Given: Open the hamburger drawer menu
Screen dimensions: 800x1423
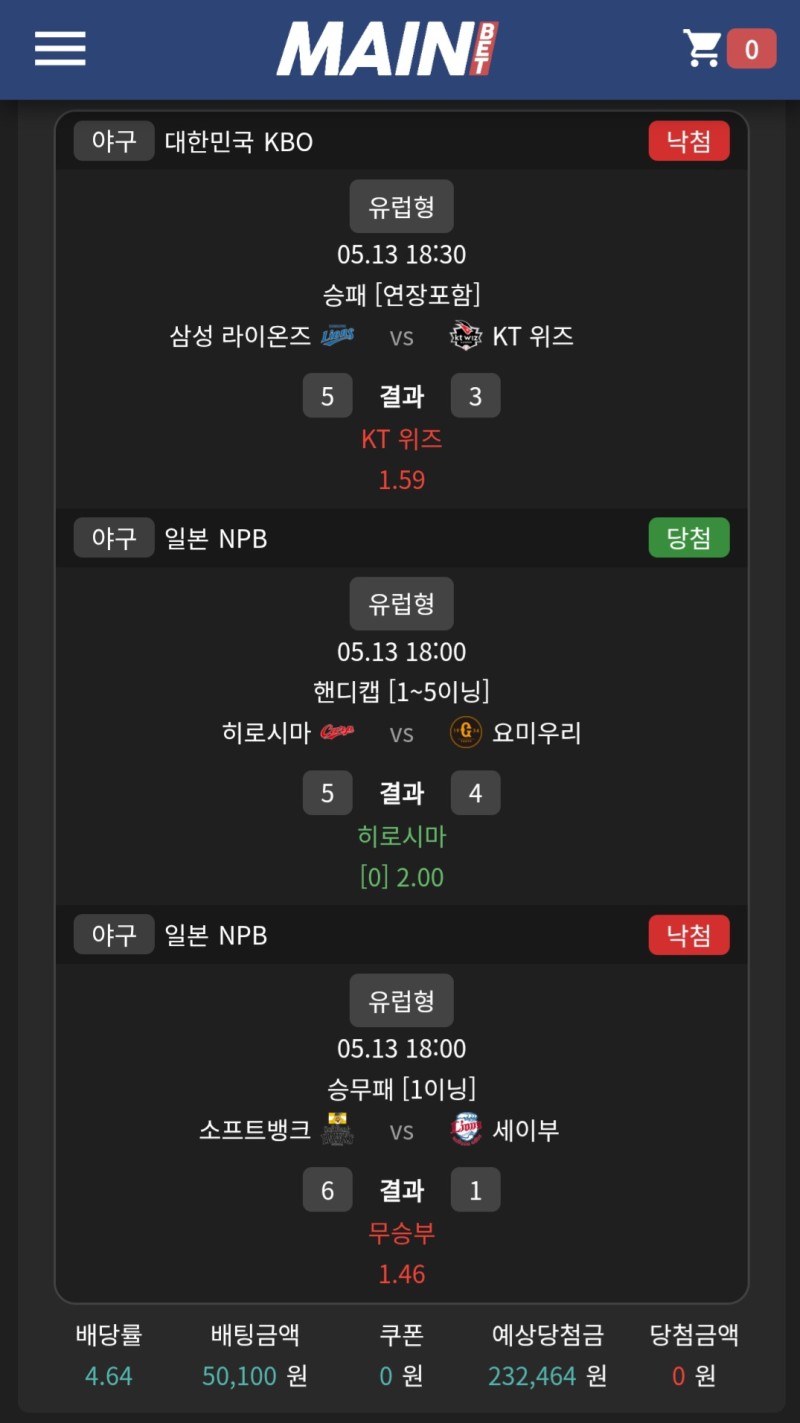Looking at the screenshot, I should 60,48.
